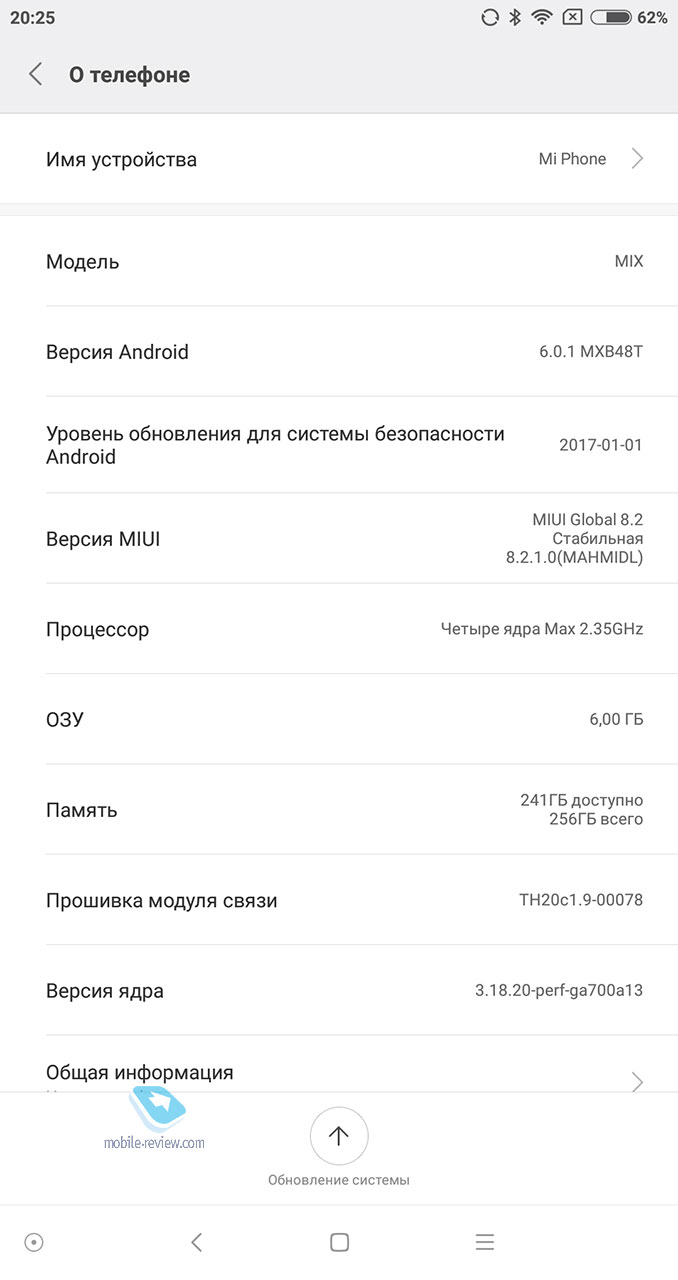
Task: Tap the navigation bar's home button
Action: click(339, 1242)
